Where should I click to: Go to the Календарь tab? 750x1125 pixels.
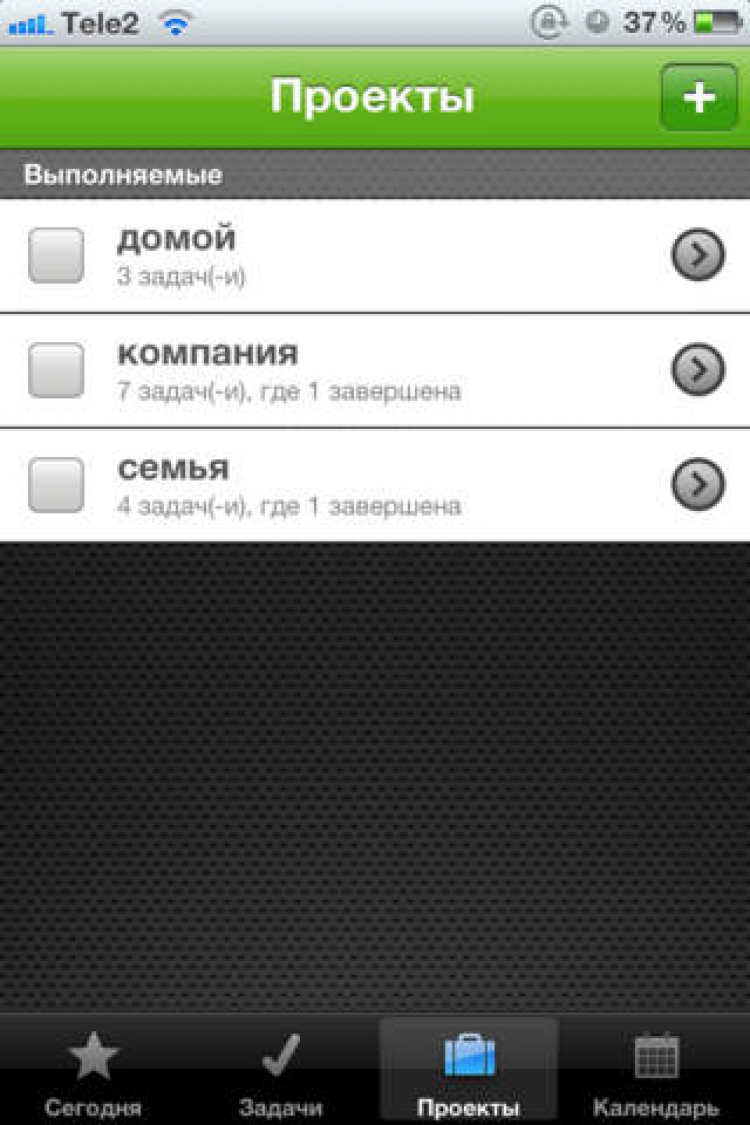[656, 1074]
